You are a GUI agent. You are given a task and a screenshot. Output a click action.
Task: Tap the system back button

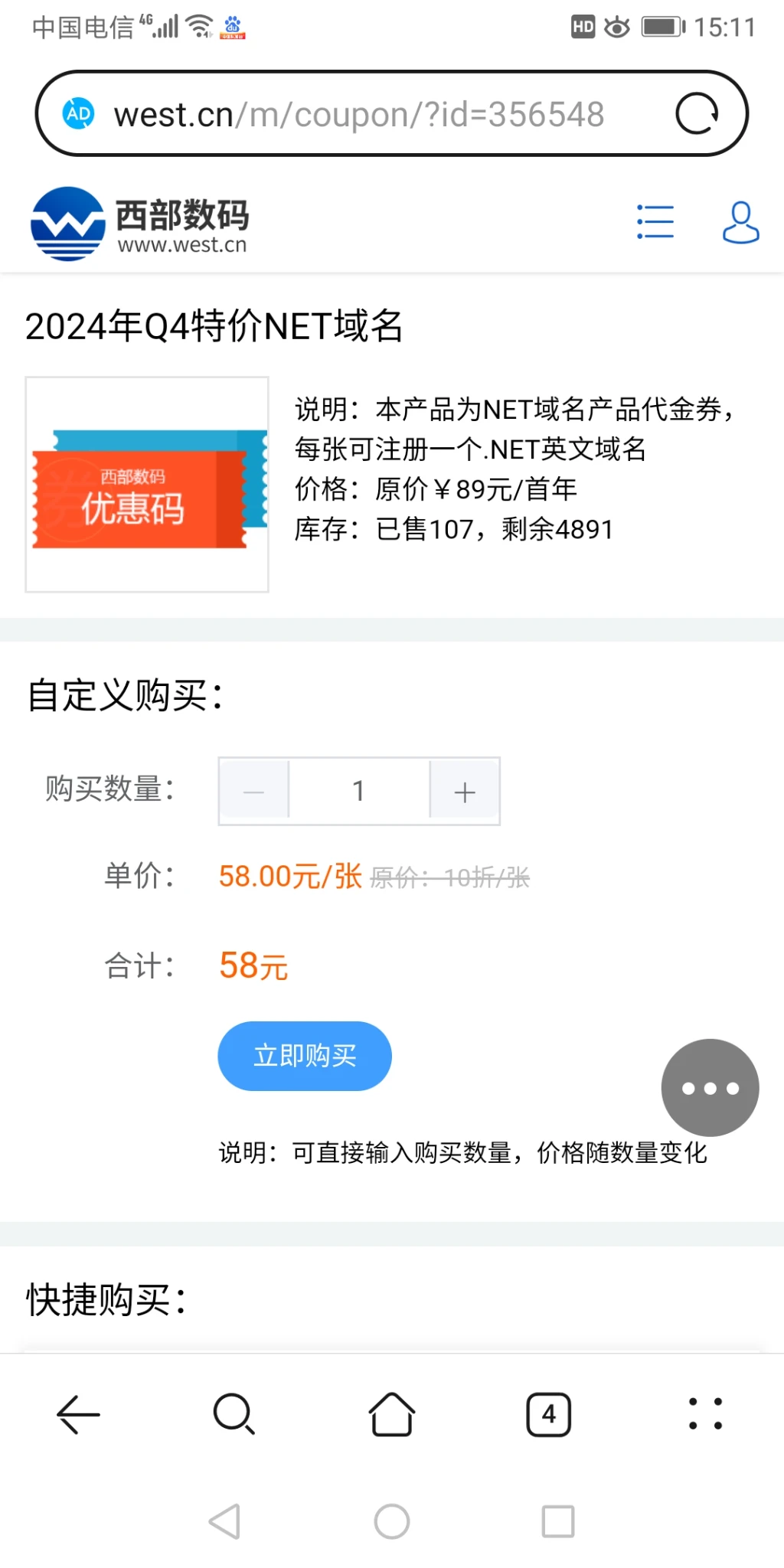(x=225, y=1521)
